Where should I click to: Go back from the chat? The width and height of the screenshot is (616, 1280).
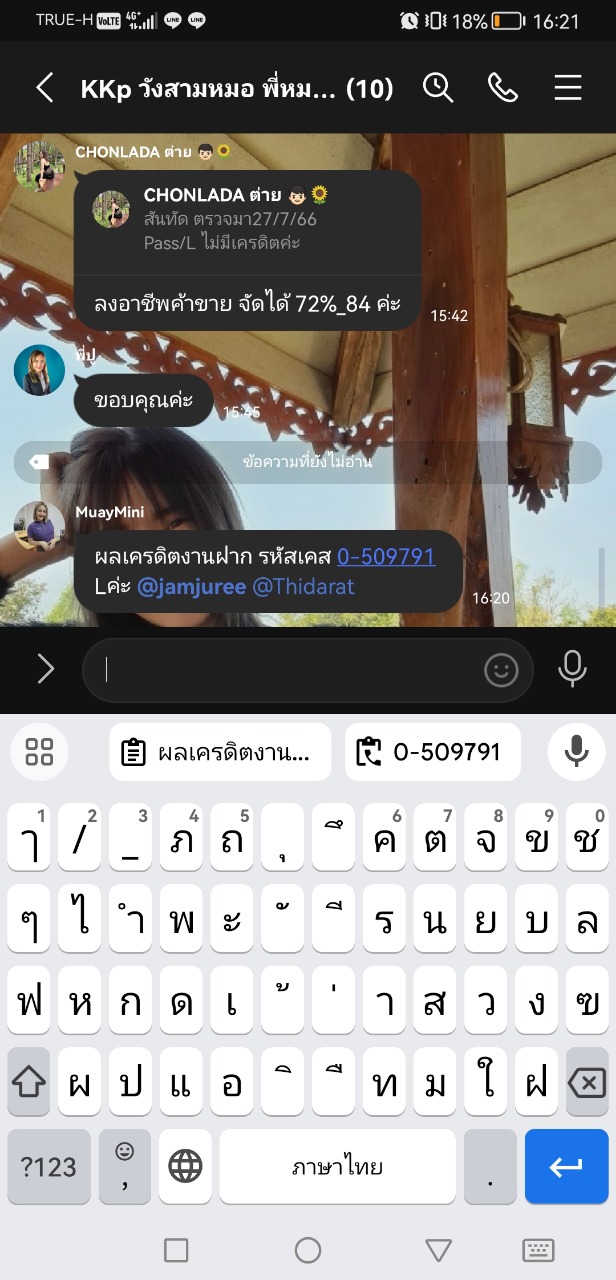point(44,88)
